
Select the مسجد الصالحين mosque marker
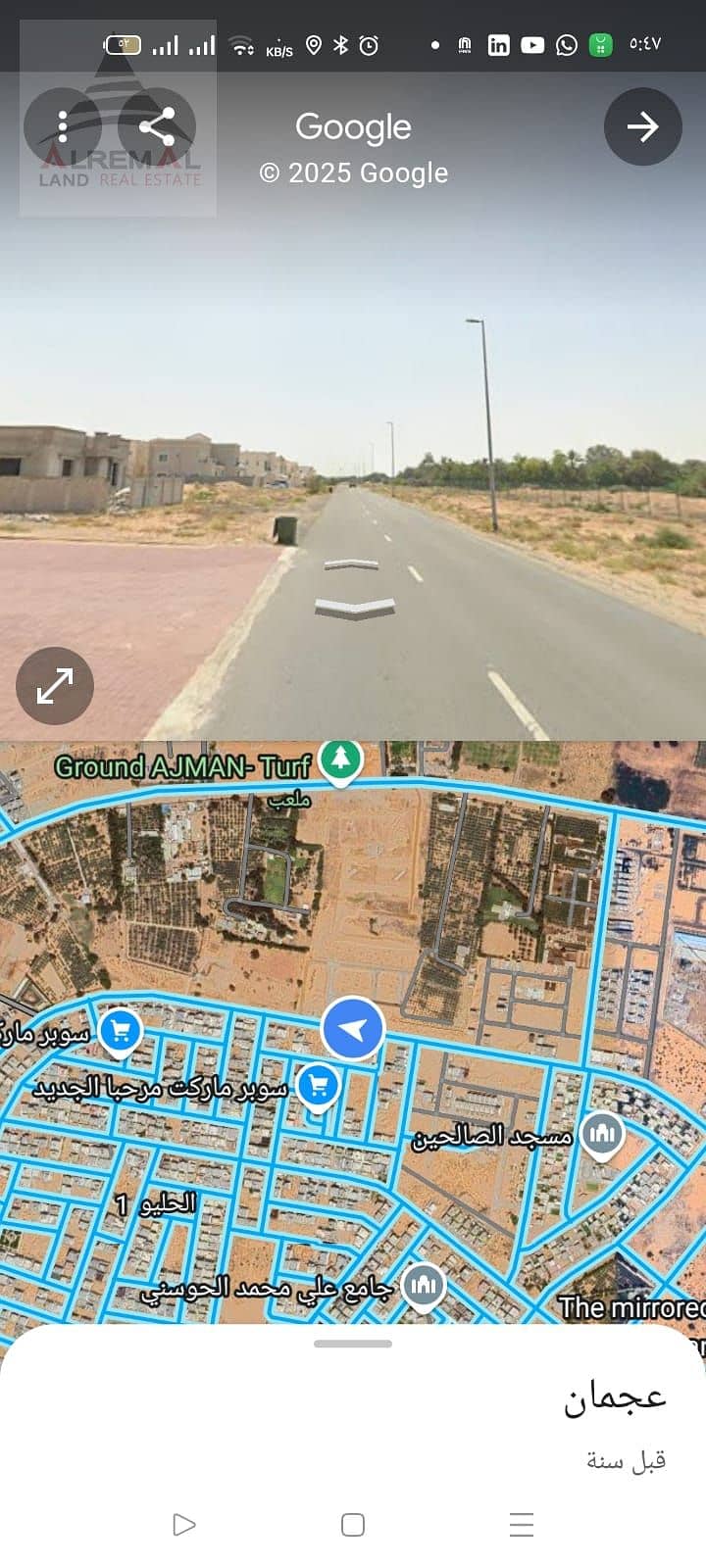(601, 1134)
